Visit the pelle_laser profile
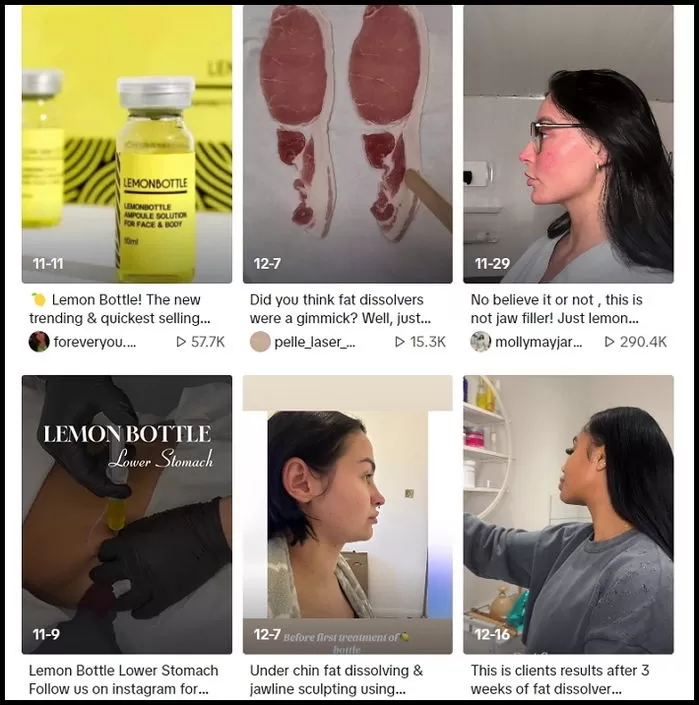Screen dimensions: 699x705 (x=315, y=342)
